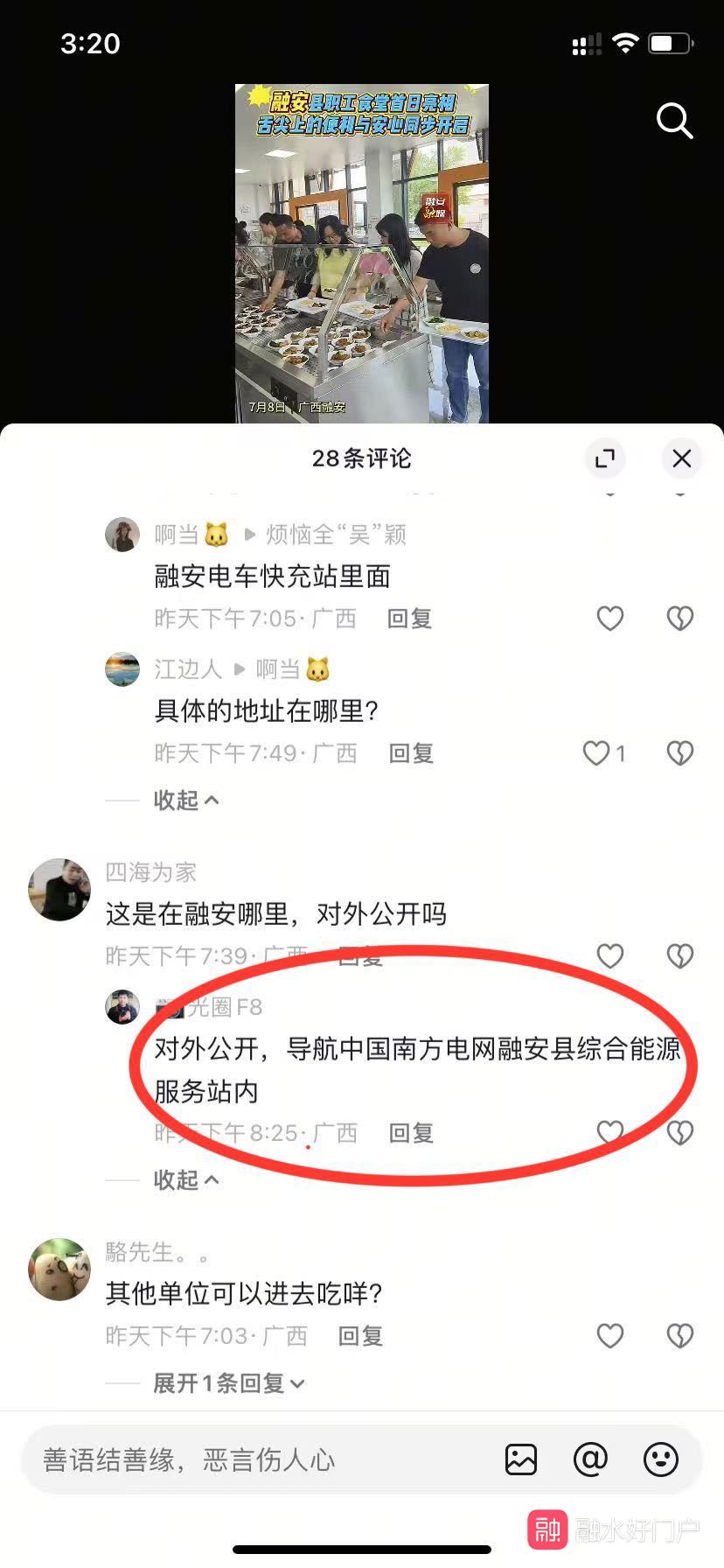Viewport: 724px width, 1568px height.
Task: Mention someone with the @ icon
Action: [590, 1459]
